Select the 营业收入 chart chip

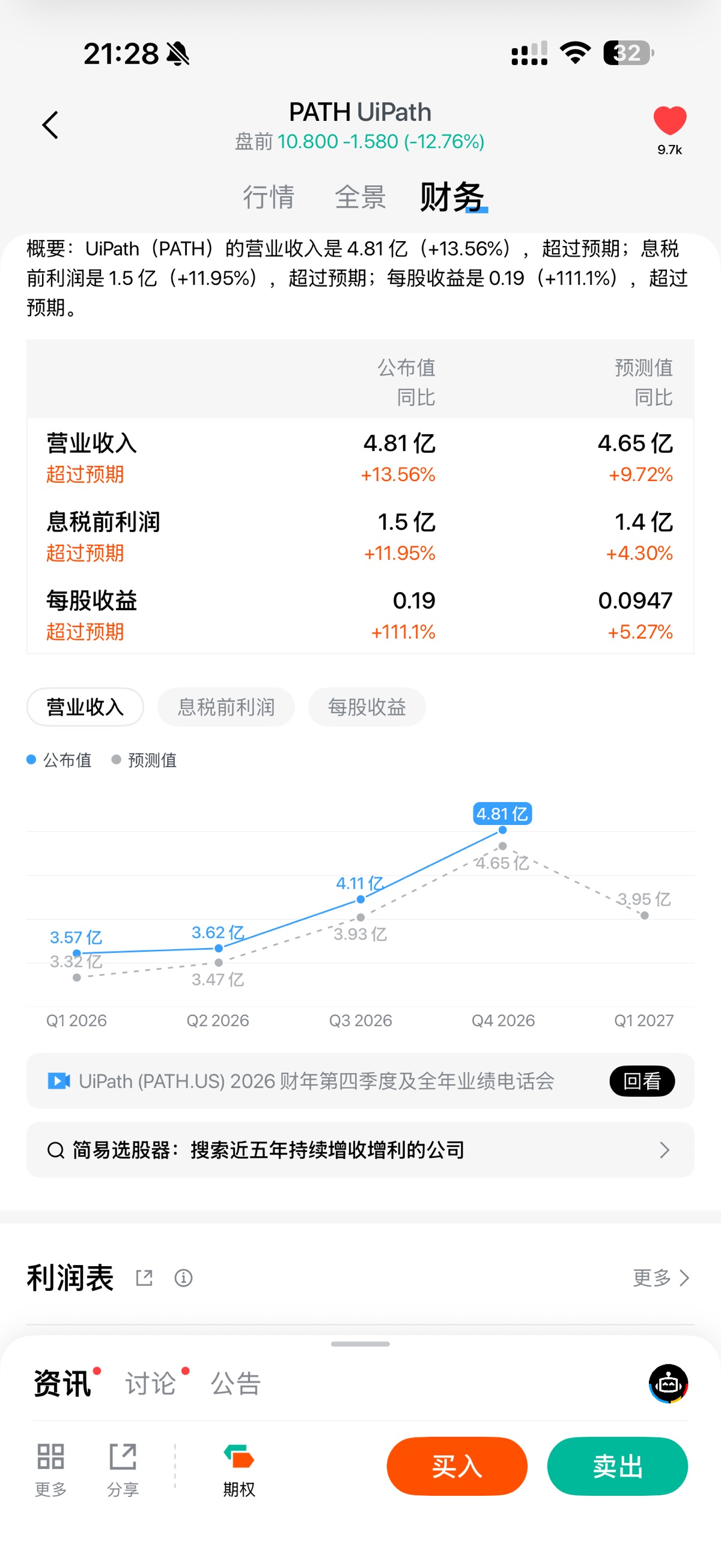pos(85,706)
